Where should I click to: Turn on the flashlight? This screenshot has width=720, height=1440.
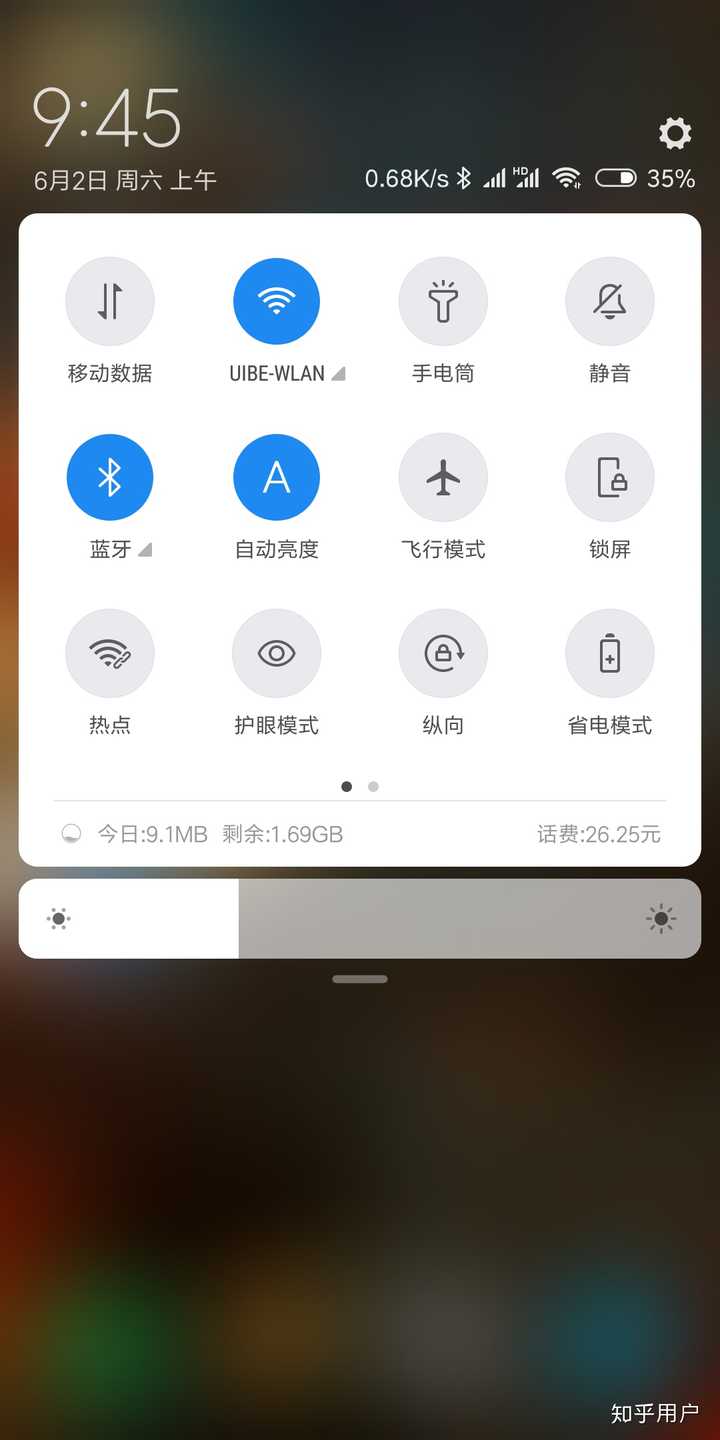pos(443,300)
